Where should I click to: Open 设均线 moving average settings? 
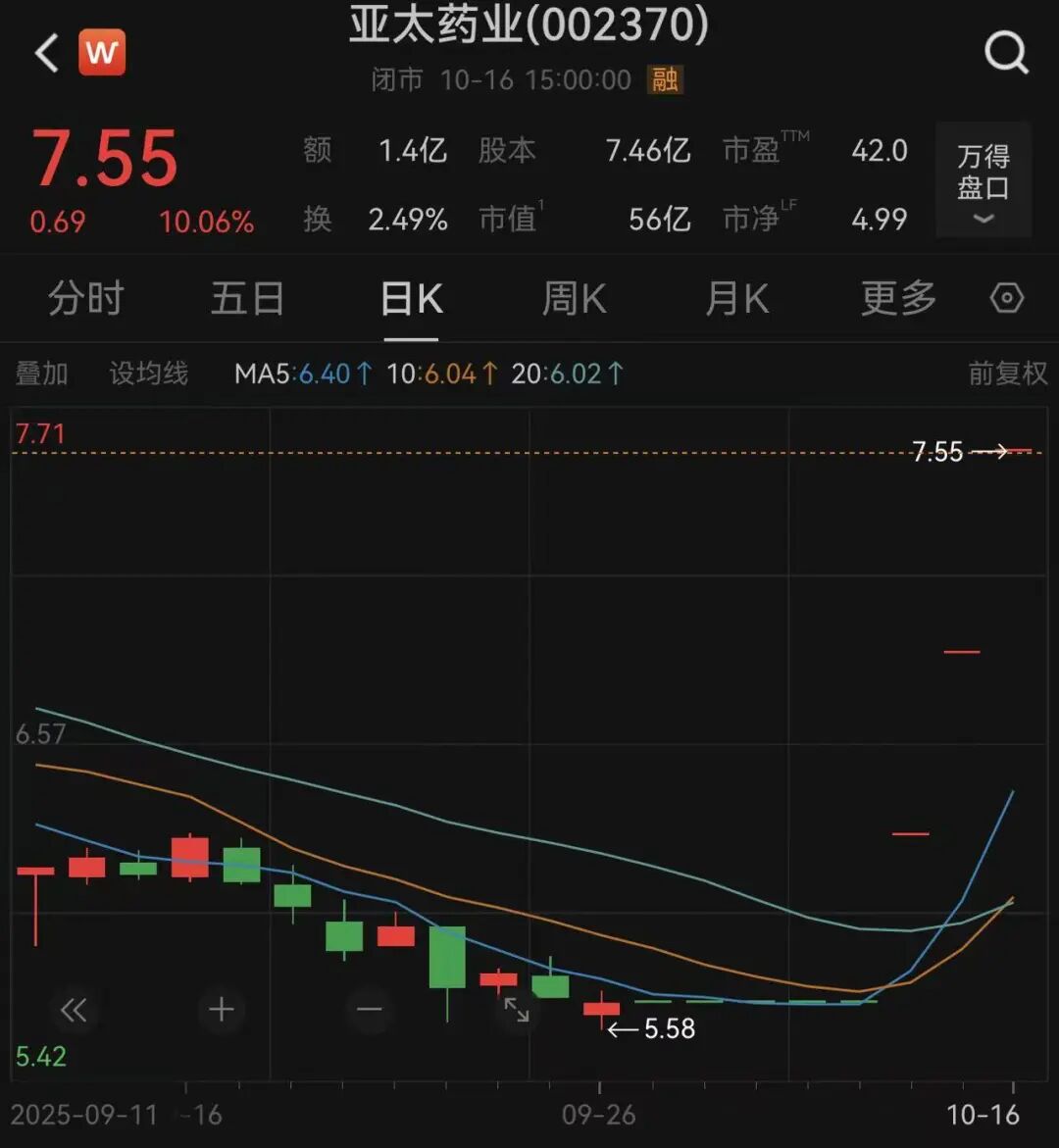[x=148, y=374]
